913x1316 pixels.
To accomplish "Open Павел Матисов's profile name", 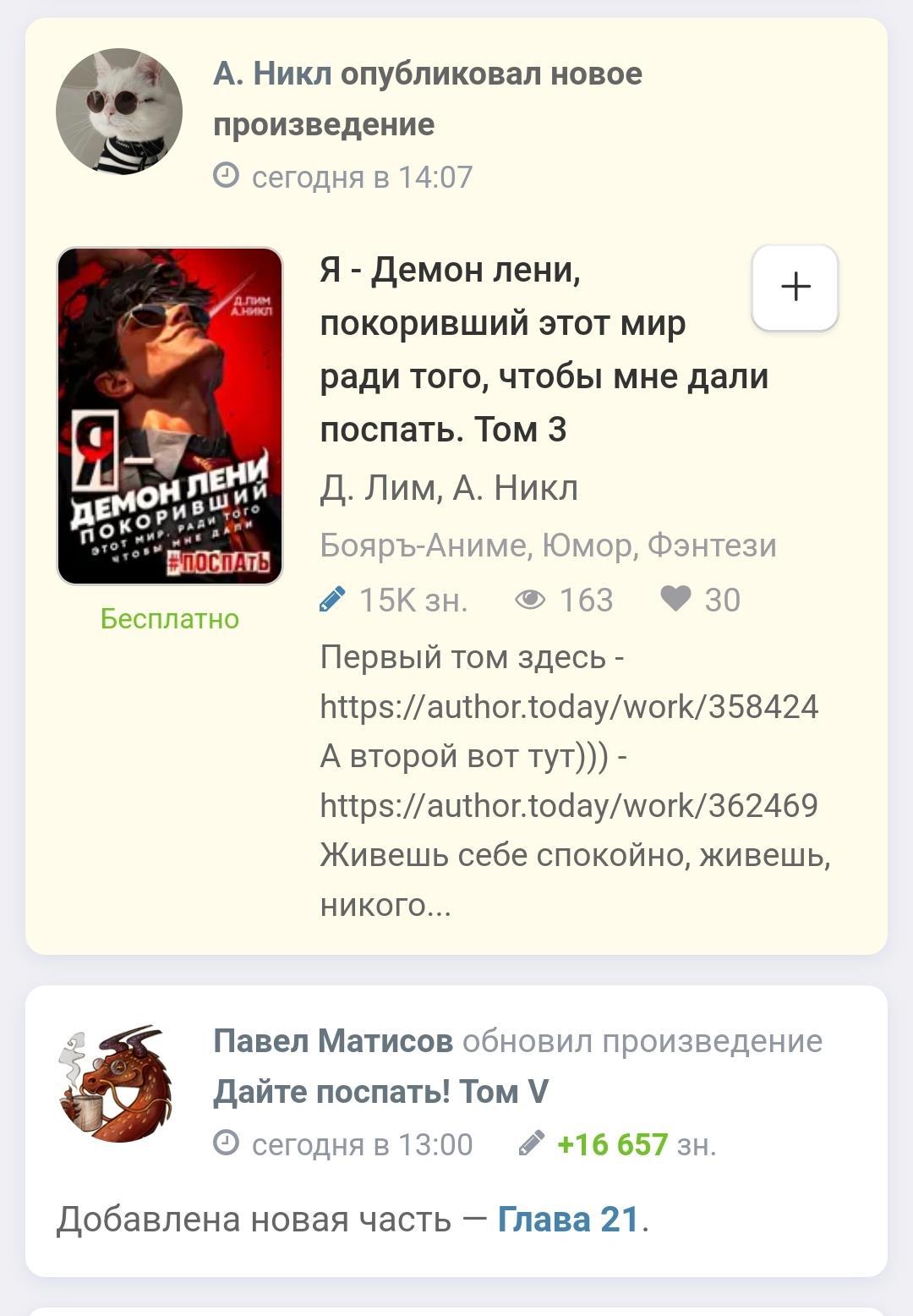I will (x=333, y=1041).
